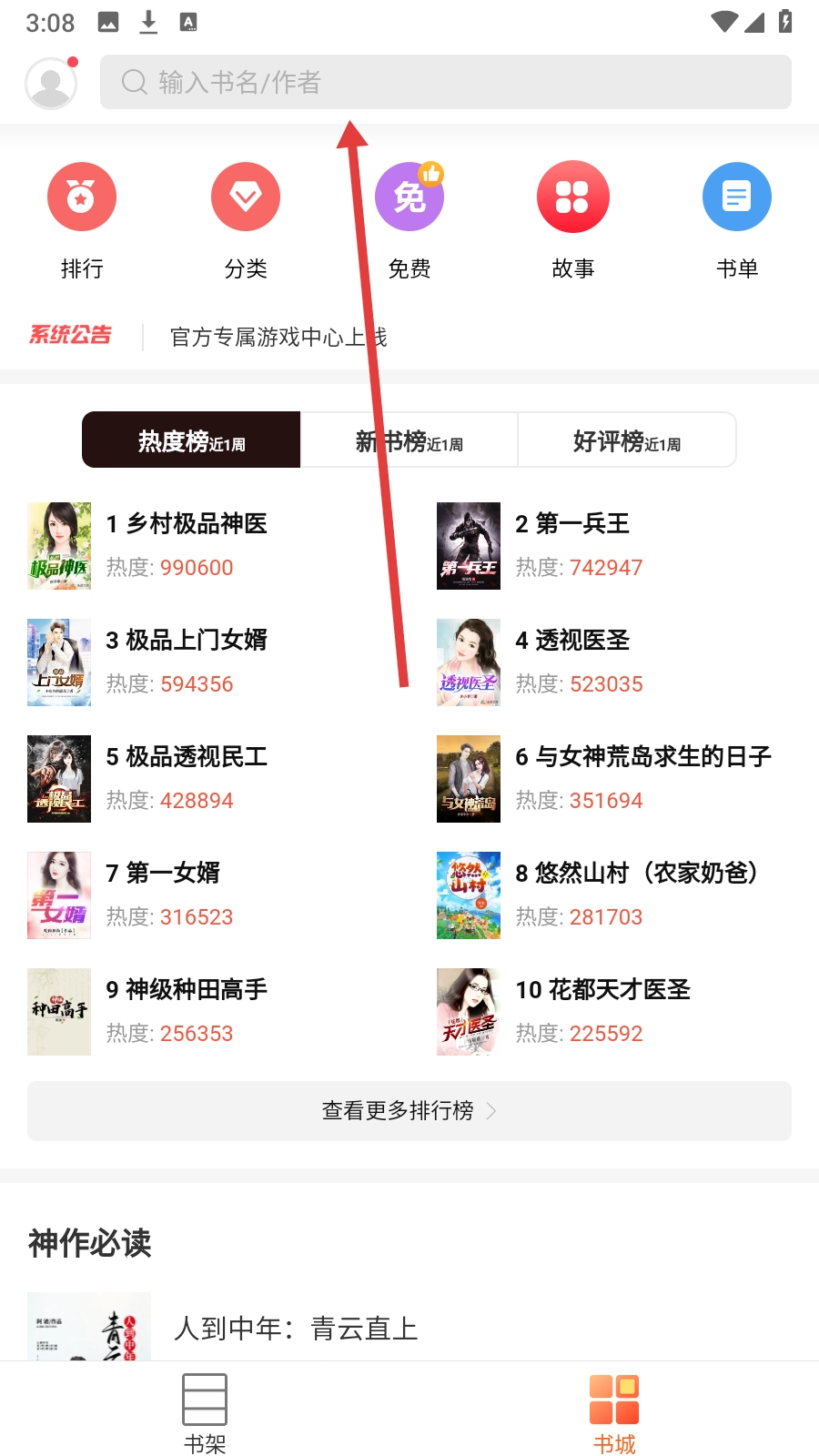The width and height of the screenshot is (819, 1456).
Task: Open 人到中年：青云直上 under 神作必读
Action: 296,1329
